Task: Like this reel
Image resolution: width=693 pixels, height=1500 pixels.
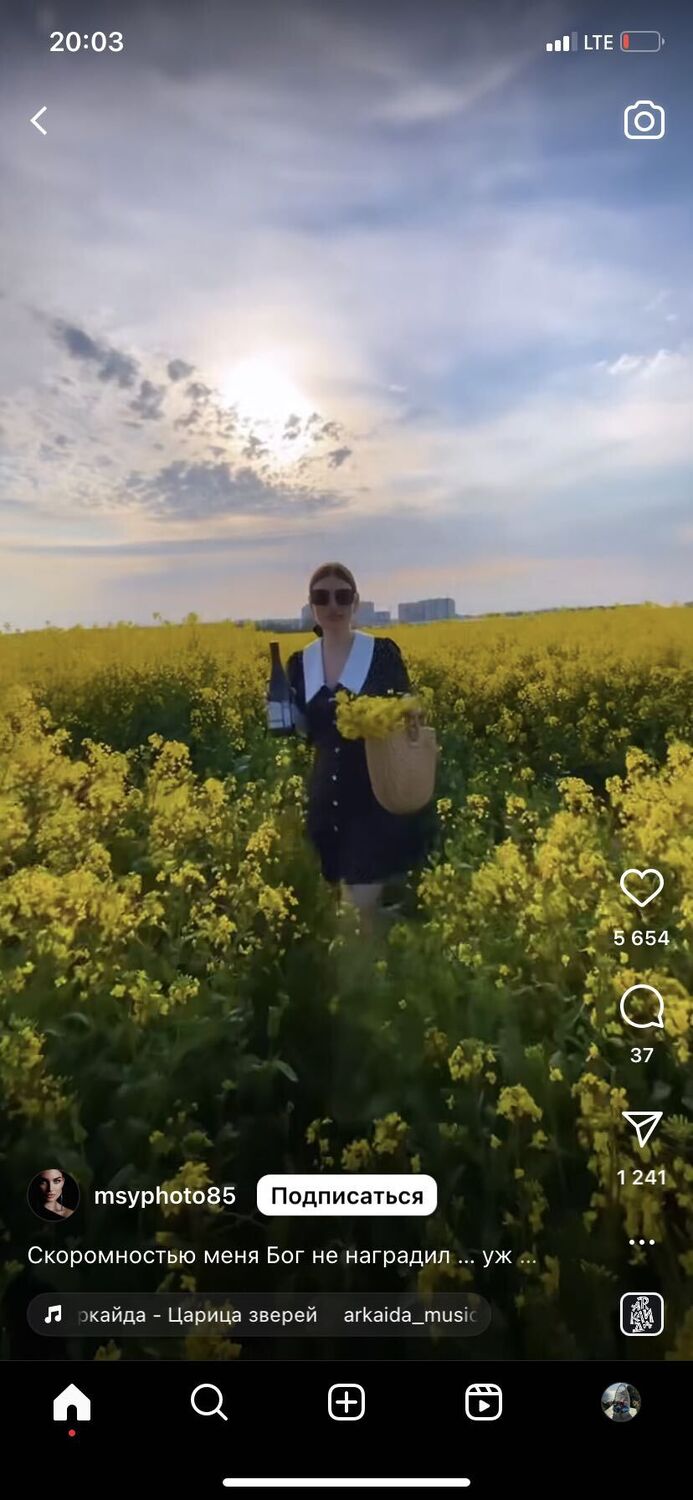Action: point(641,888)
